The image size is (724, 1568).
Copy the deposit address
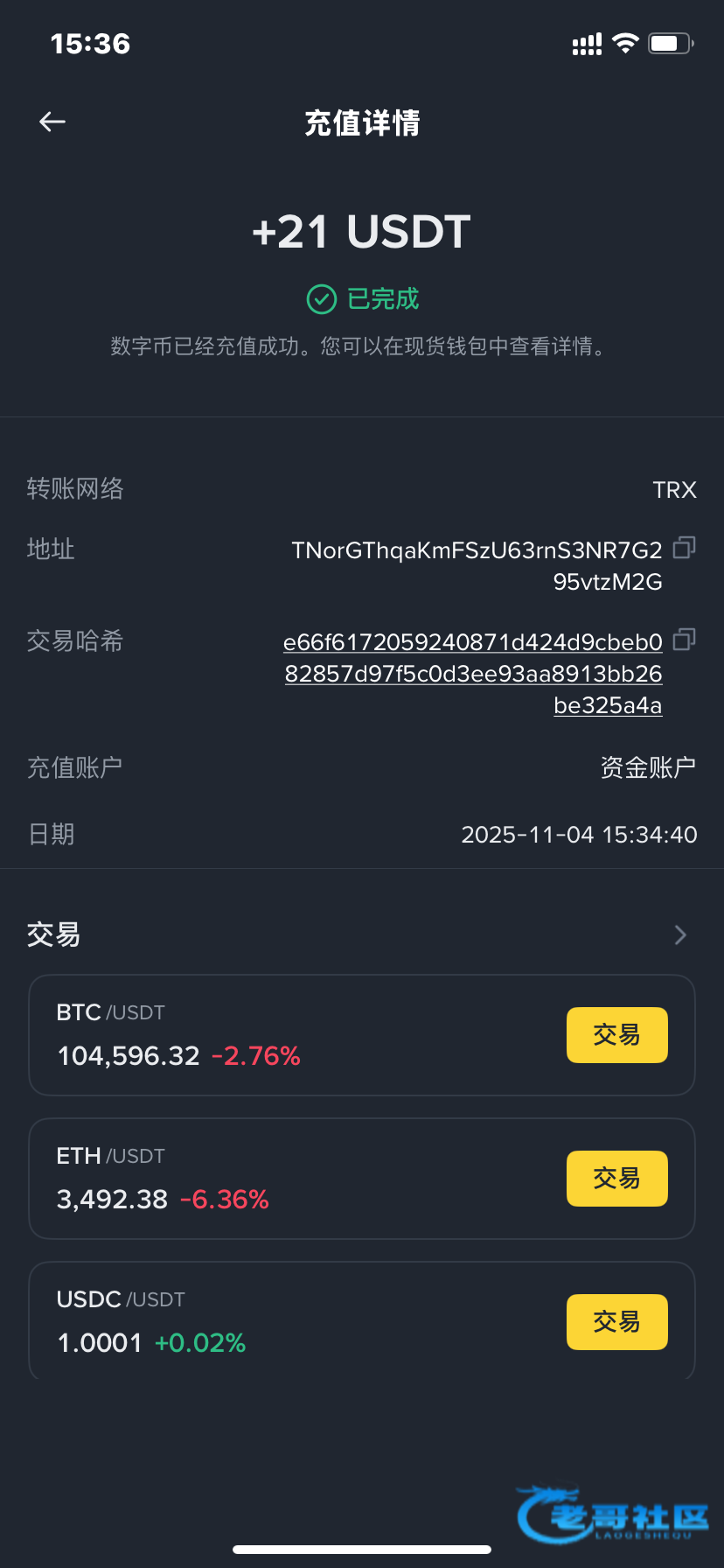[684, 549]
